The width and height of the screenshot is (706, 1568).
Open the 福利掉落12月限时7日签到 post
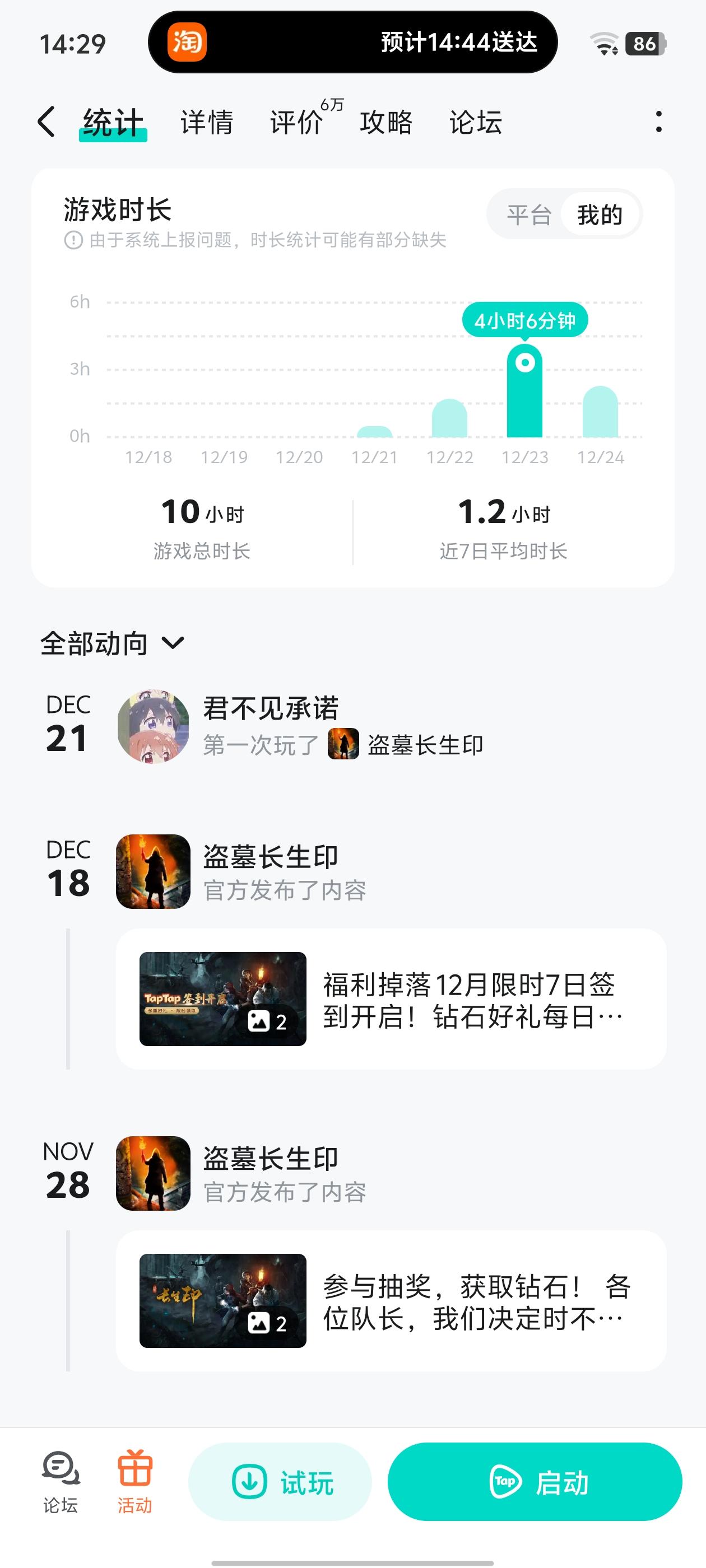[391, 999]
